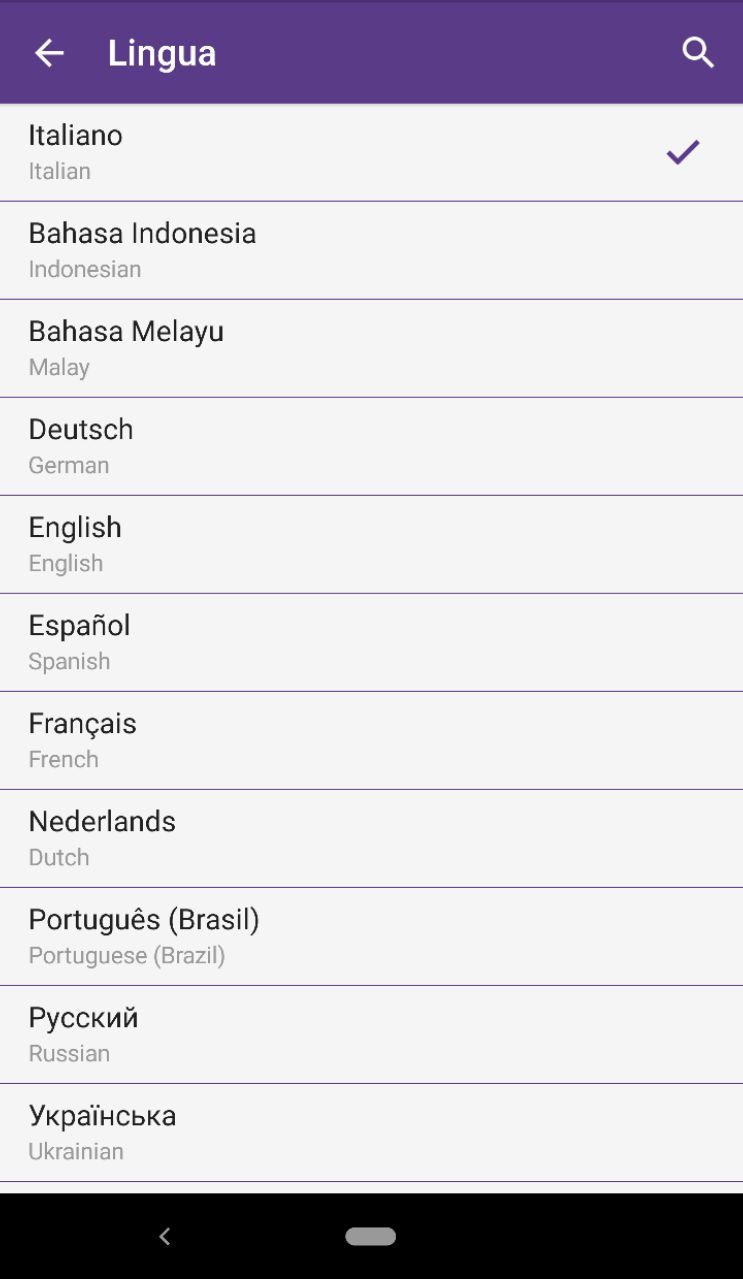The width and height of the screenshot is (743, 1279).
Task: Pick English as the app language
Action: click(371, 545)
